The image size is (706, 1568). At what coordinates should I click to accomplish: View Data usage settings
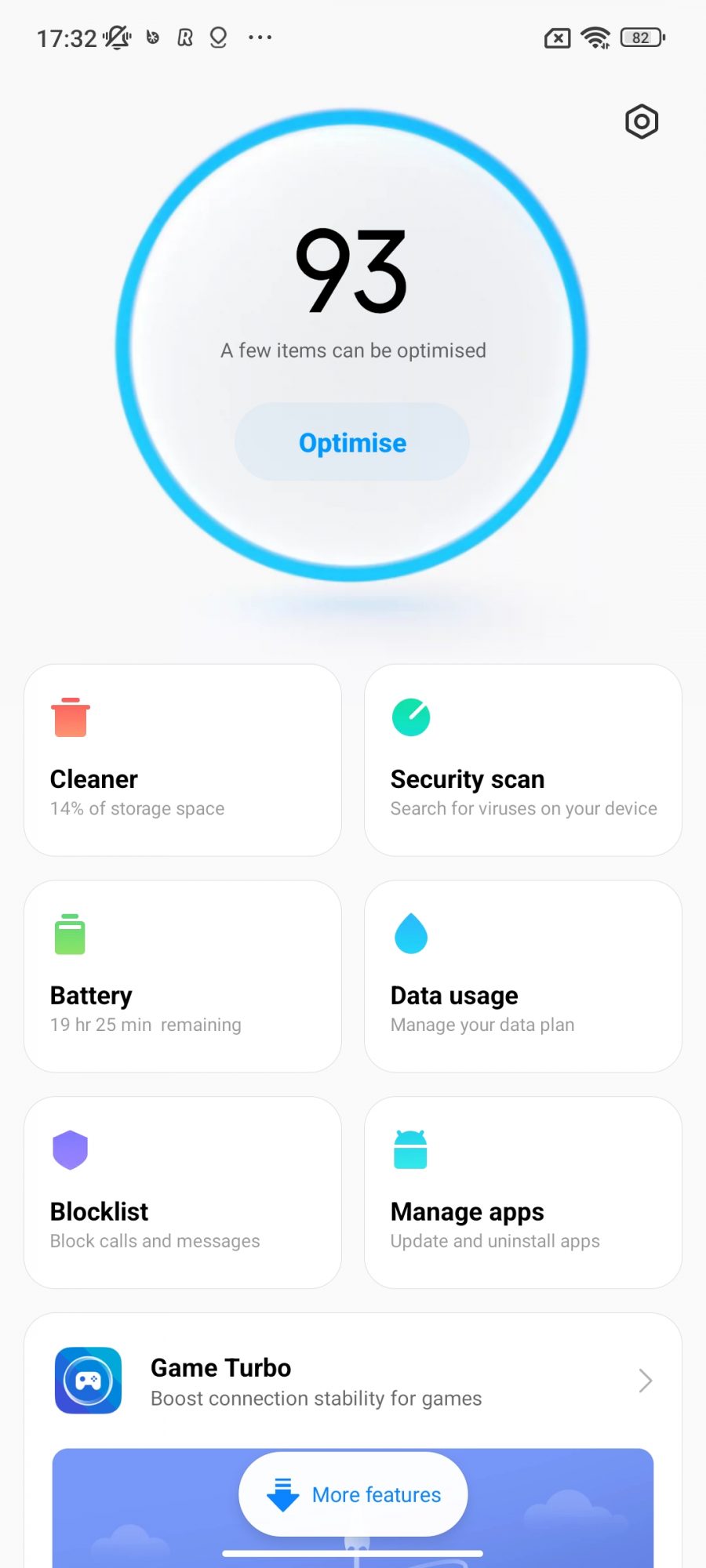coord(522,976)
